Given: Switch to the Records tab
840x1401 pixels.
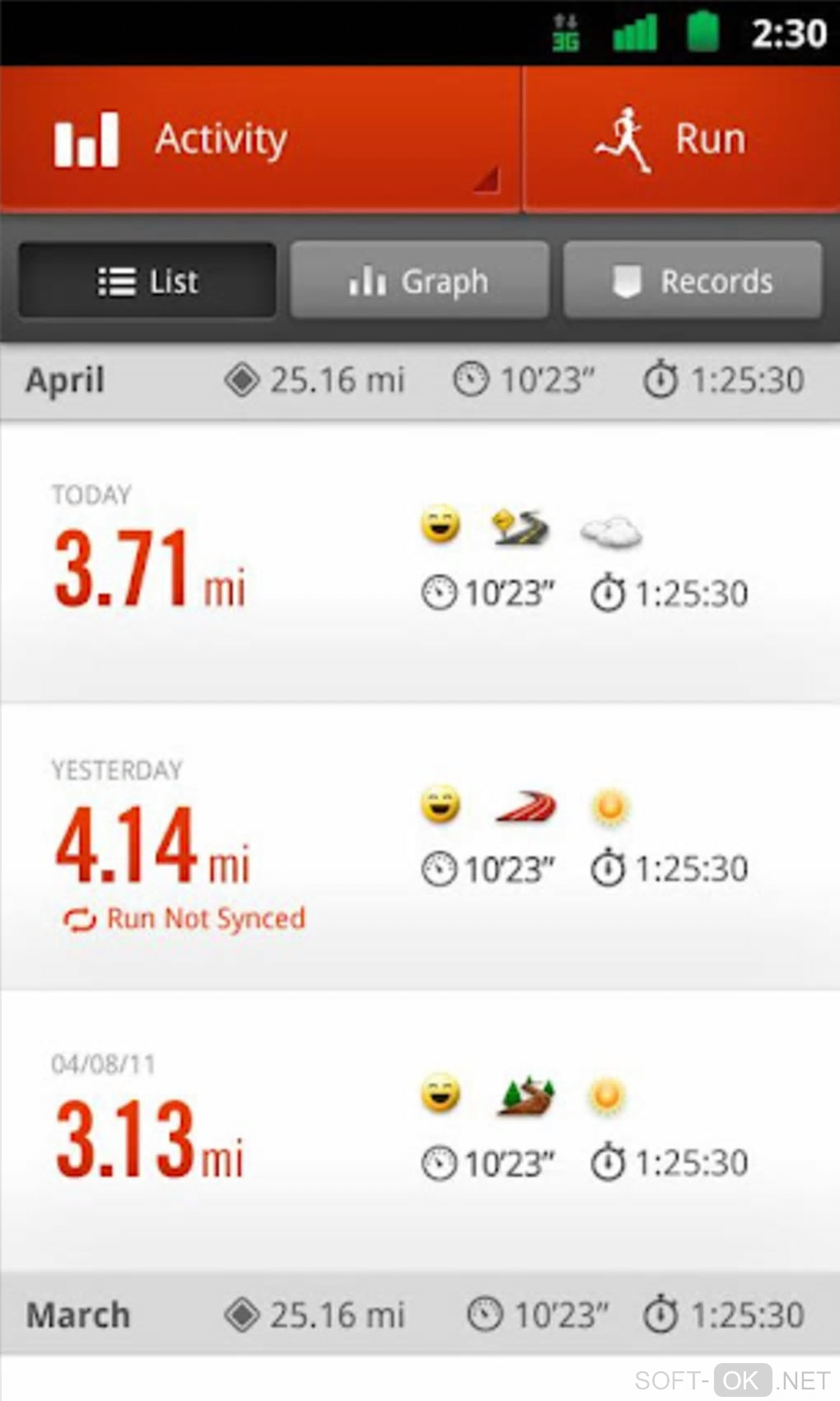Looking at the screenshot, I should coord(693,281).
